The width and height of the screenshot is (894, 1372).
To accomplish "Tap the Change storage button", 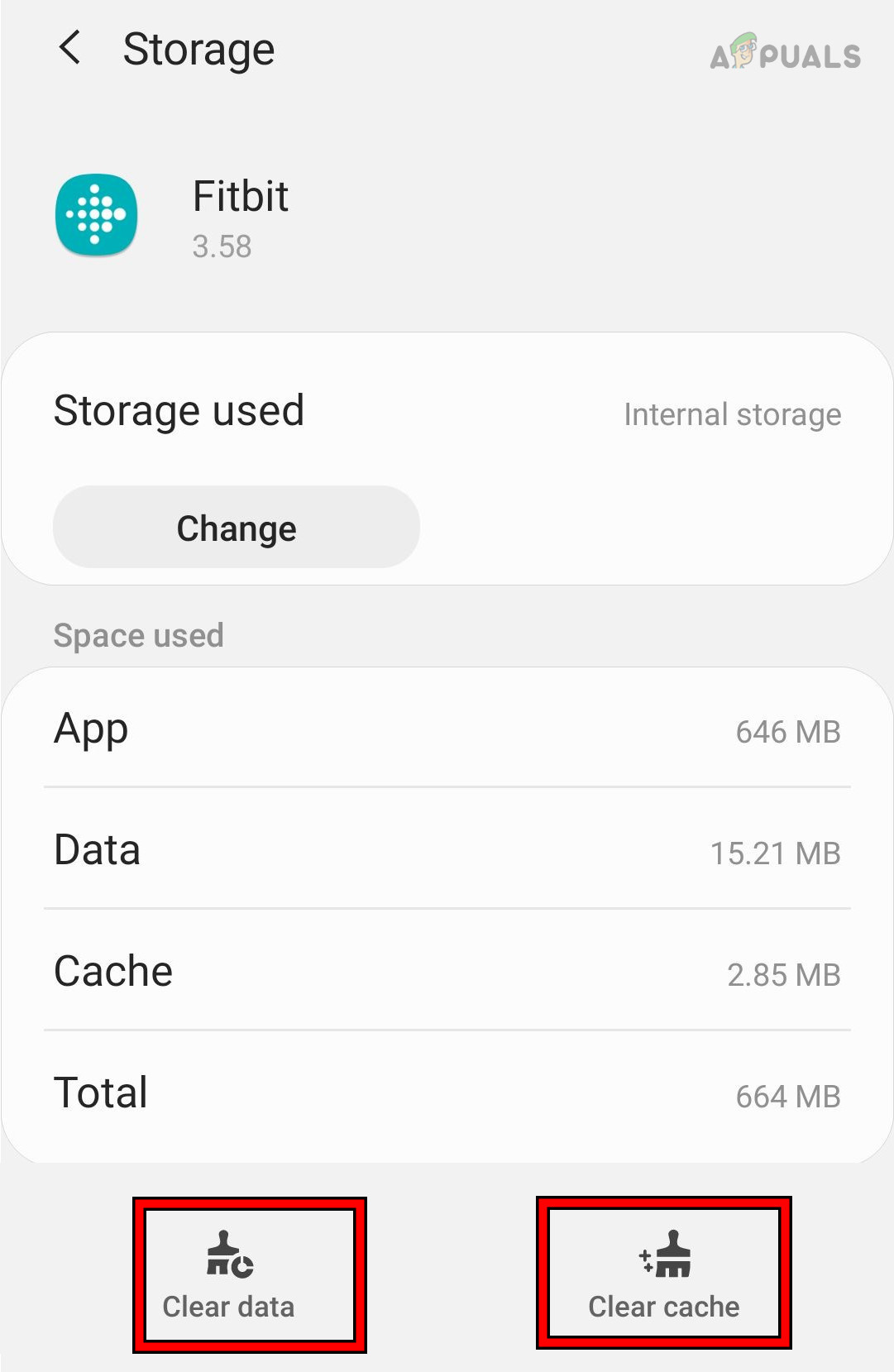I will coord(237,528).
